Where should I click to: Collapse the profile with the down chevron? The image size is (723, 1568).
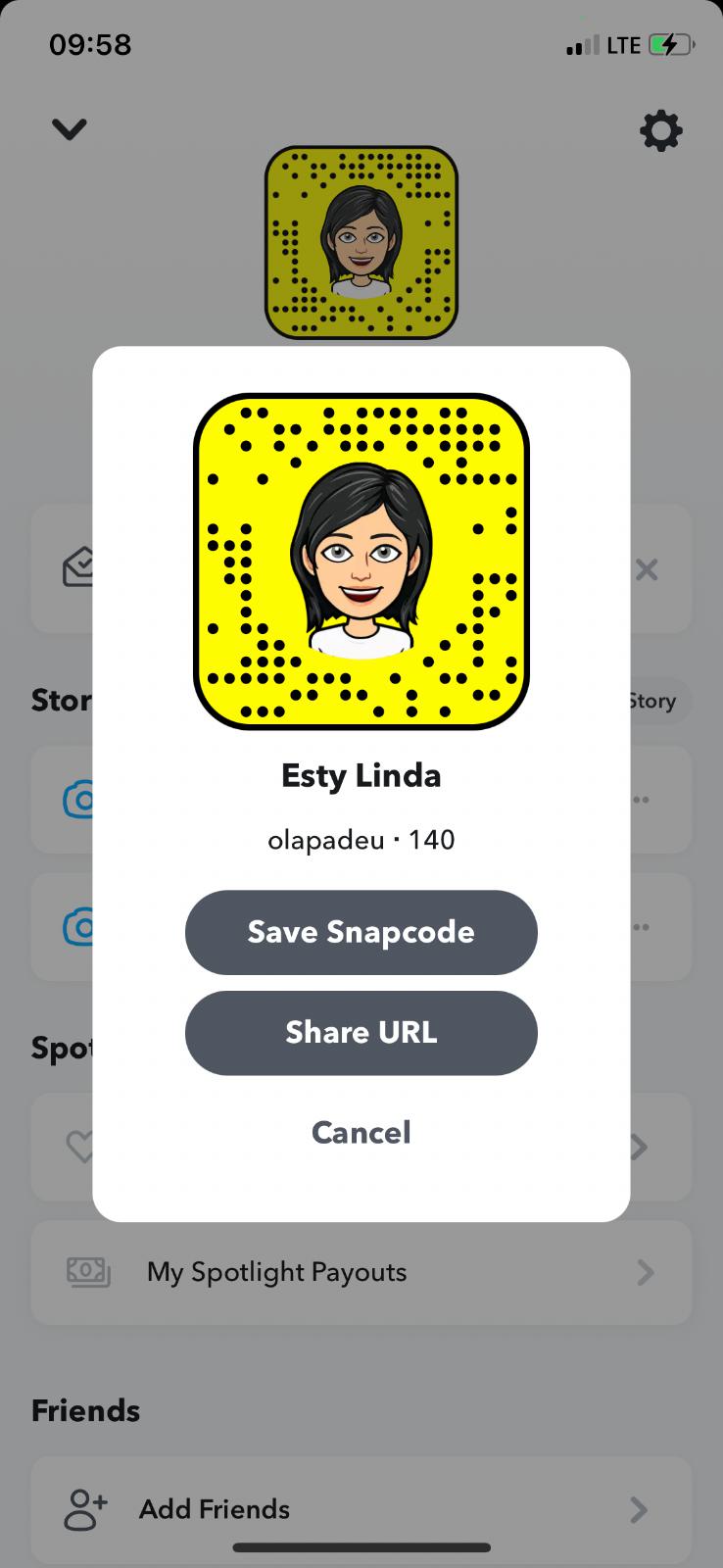(x=70, y=129)
